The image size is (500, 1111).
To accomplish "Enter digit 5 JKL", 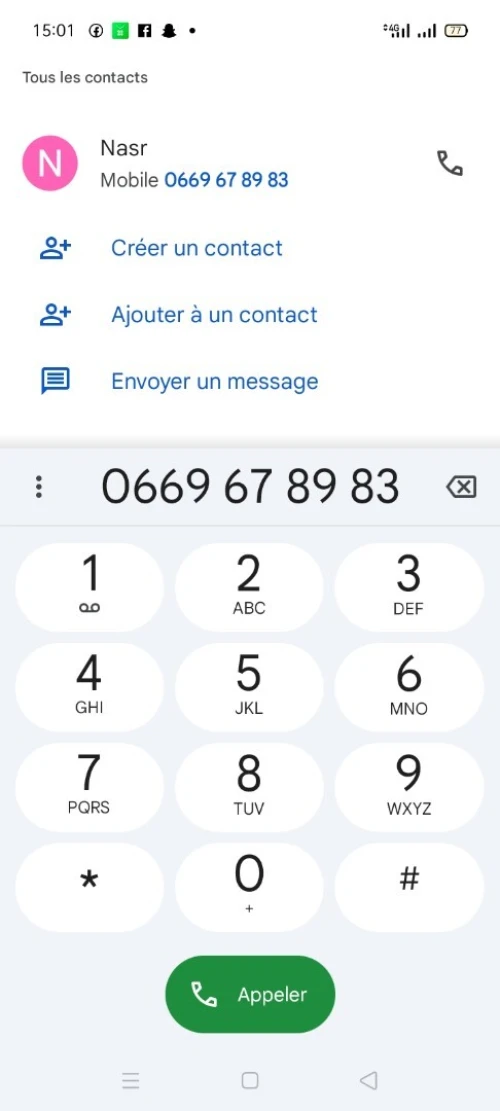I will pos(249,687).
